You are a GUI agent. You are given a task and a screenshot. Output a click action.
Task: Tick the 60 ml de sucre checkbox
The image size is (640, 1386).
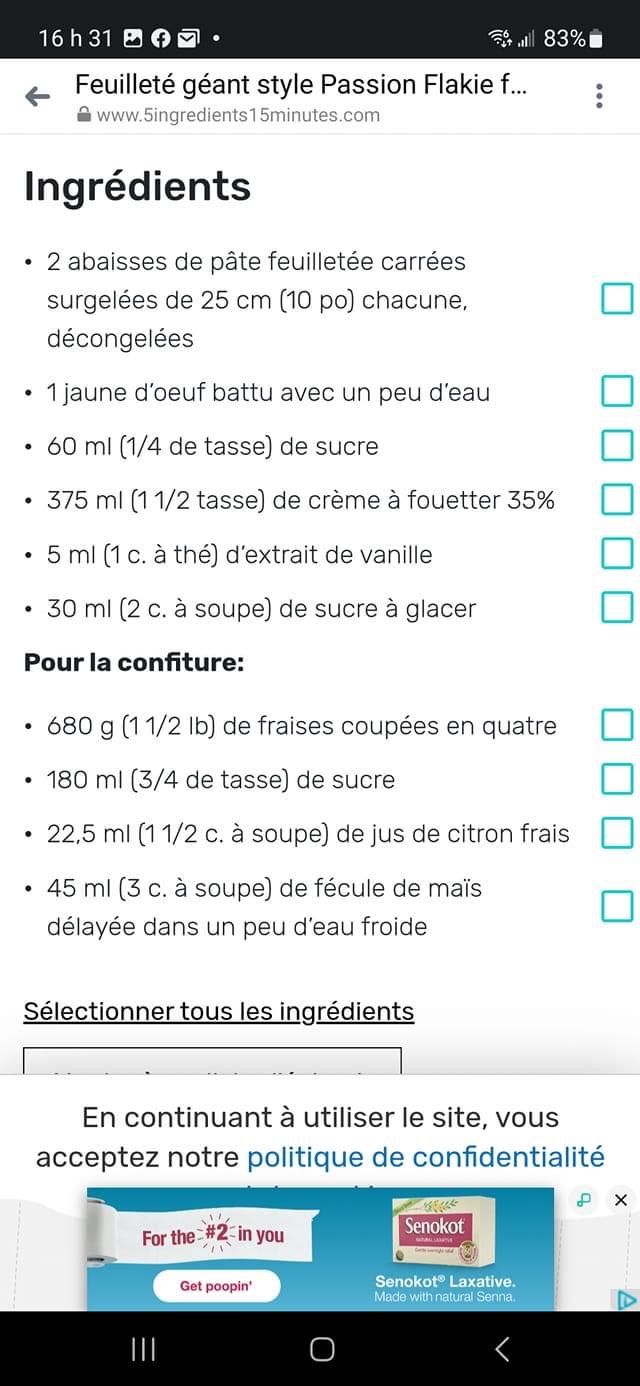pos(617,446)
